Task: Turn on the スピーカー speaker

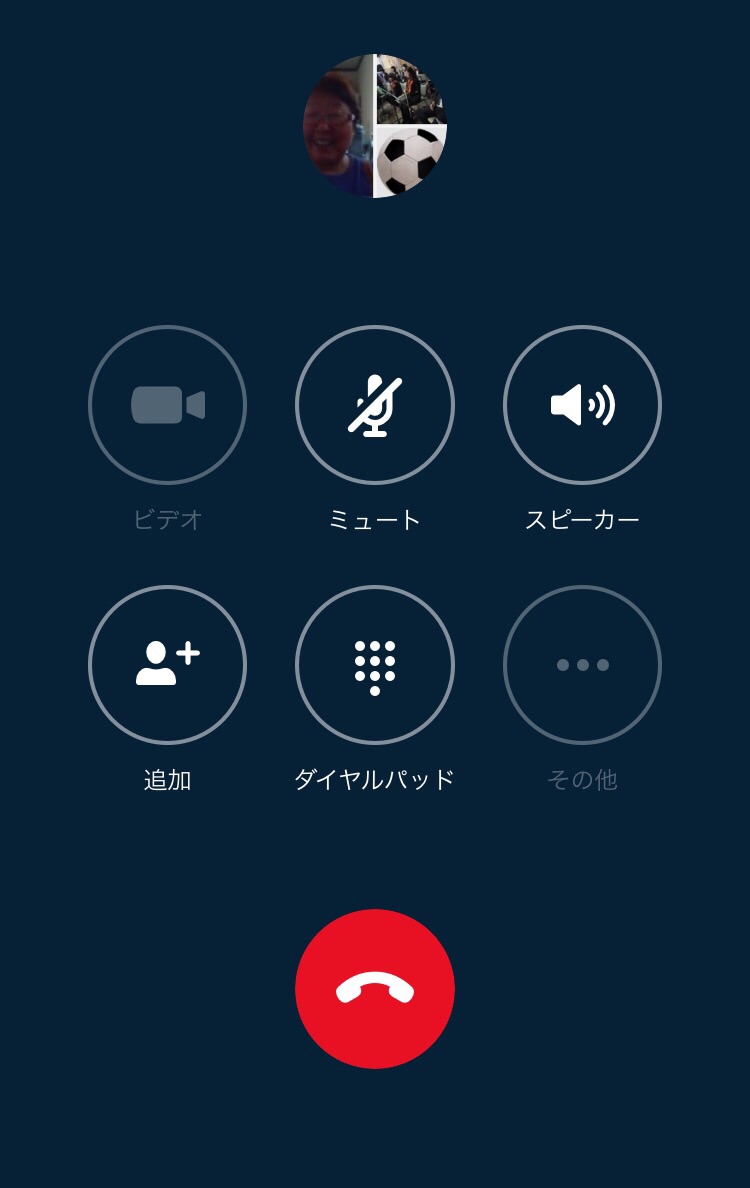Action: [x=582, y=405]
